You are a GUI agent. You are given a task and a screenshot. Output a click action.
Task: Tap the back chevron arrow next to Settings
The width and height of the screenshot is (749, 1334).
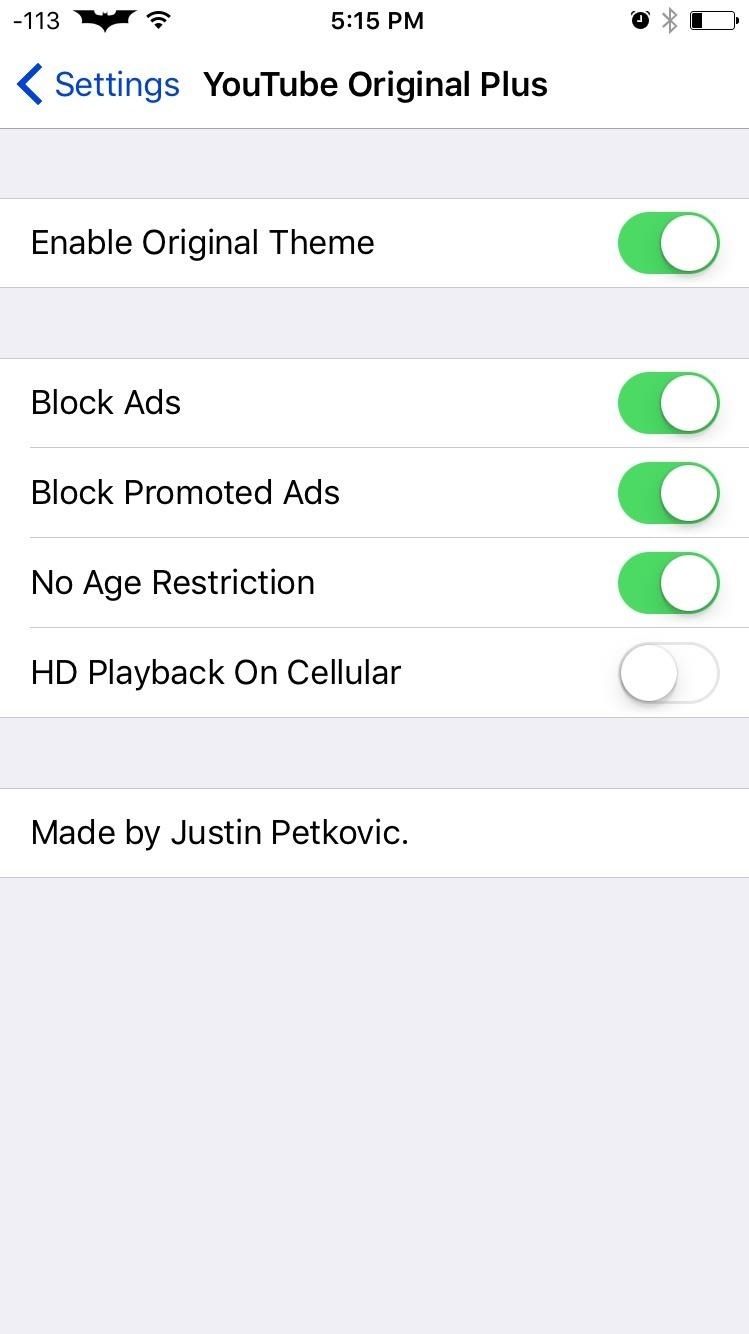29,84
